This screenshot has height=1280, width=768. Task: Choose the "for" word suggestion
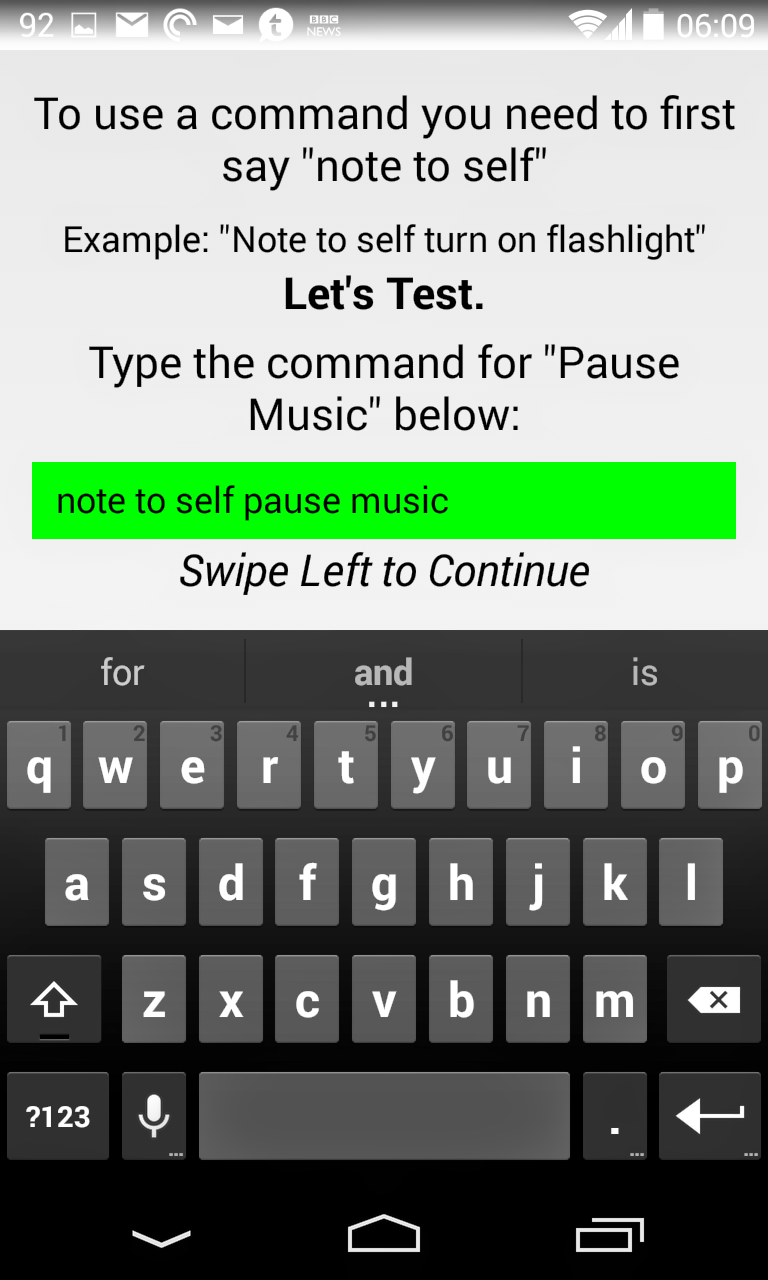122,673
